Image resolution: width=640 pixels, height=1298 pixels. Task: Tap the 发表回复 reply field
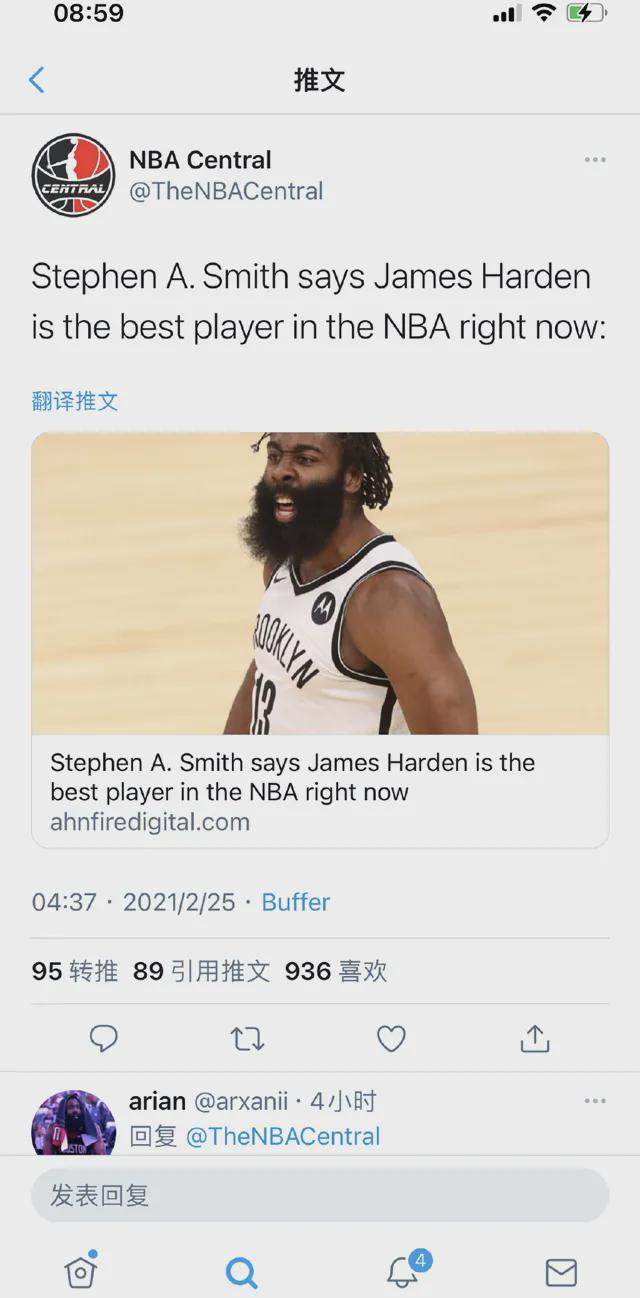320,1195
